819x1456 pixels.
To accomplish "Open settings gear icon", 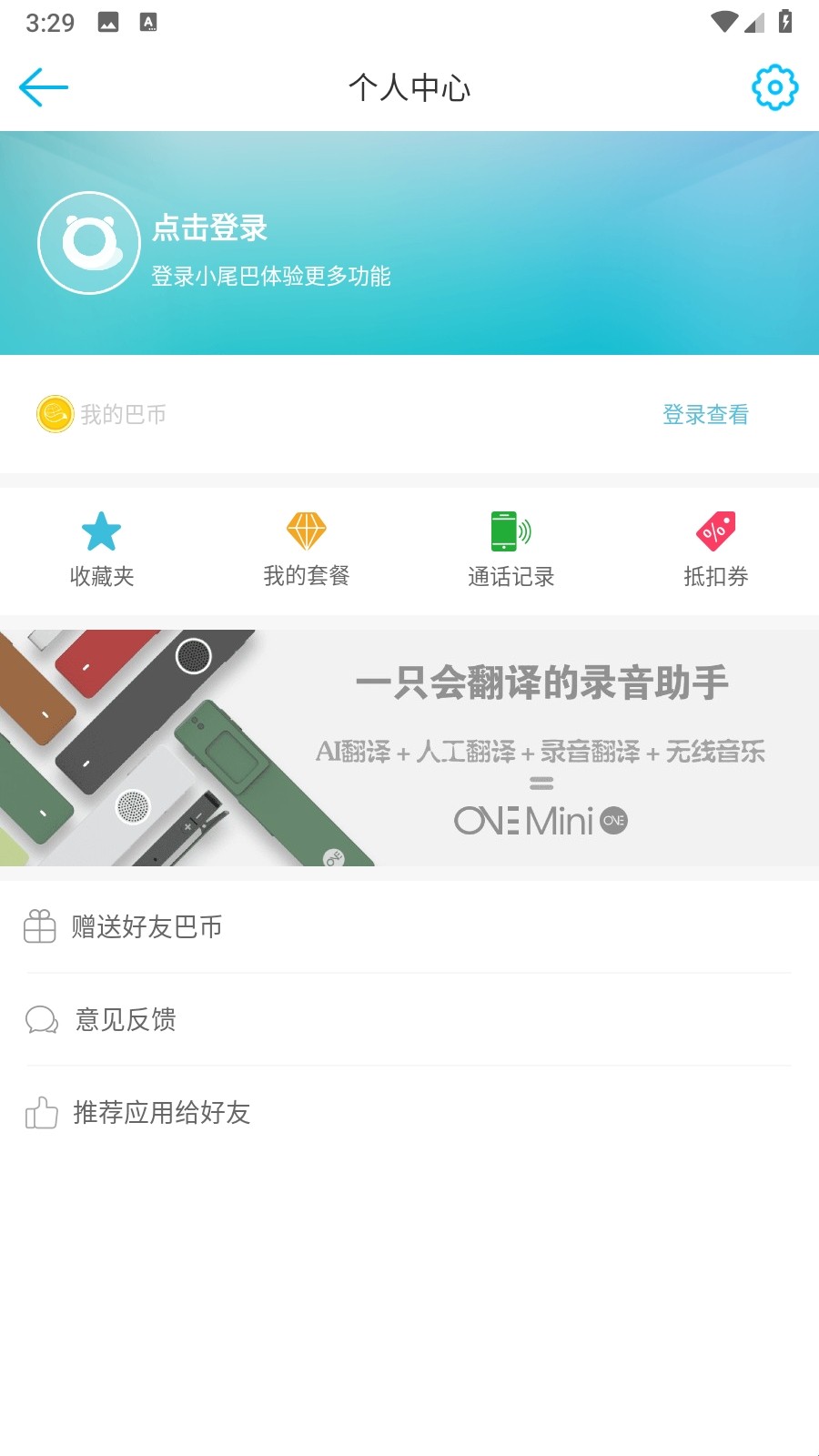I will [774, 87].
